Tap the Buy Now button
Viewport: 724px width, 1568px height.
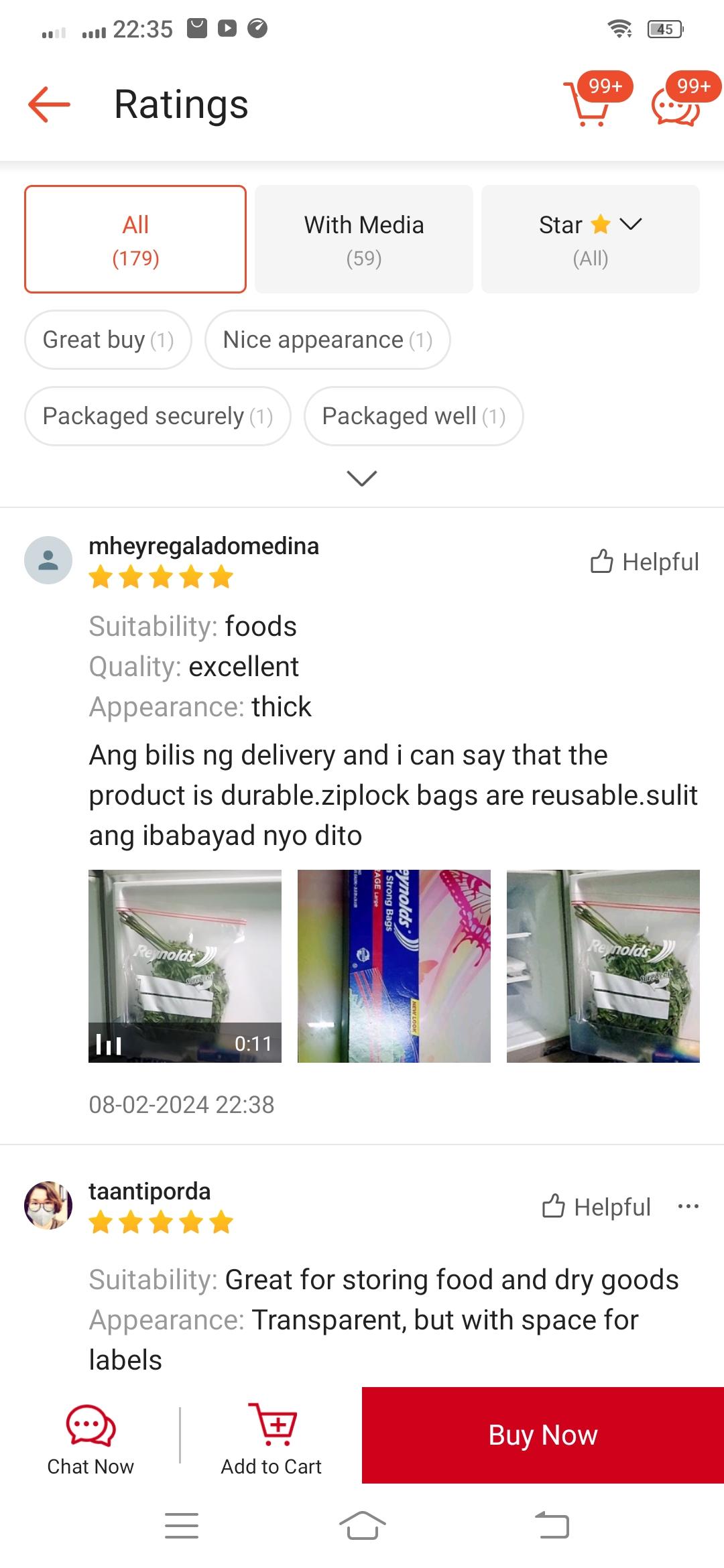pos(543,1435)
